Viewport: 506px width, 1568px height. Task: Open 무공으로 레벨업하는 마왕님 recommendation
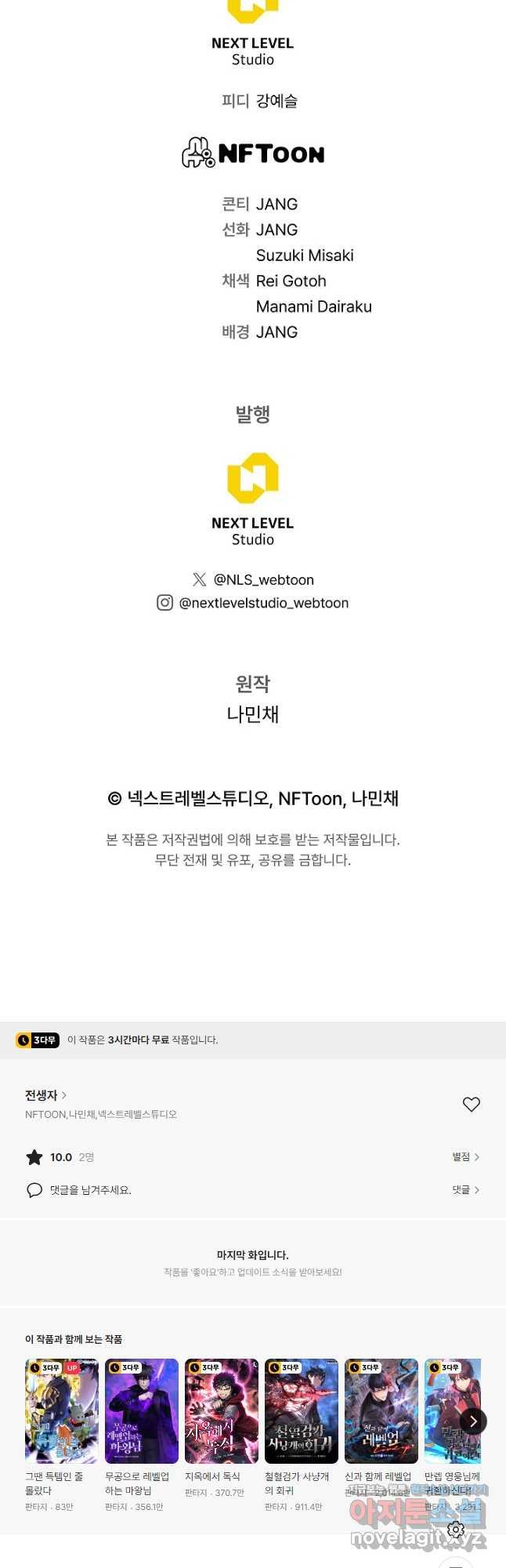pos(142,1412)
